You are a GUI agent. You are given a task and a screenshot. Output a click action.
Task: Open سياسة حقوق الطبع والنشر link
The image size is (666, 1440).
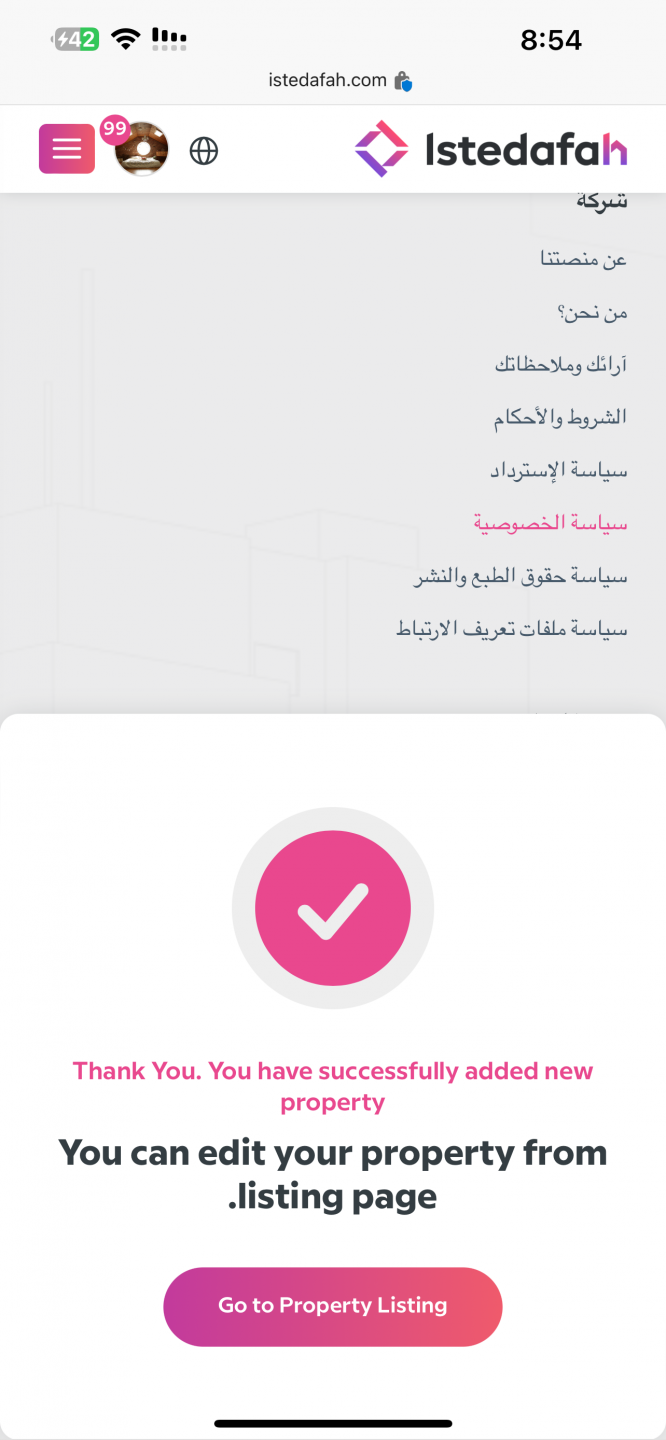pyautogui.click(x=520, y=576)
